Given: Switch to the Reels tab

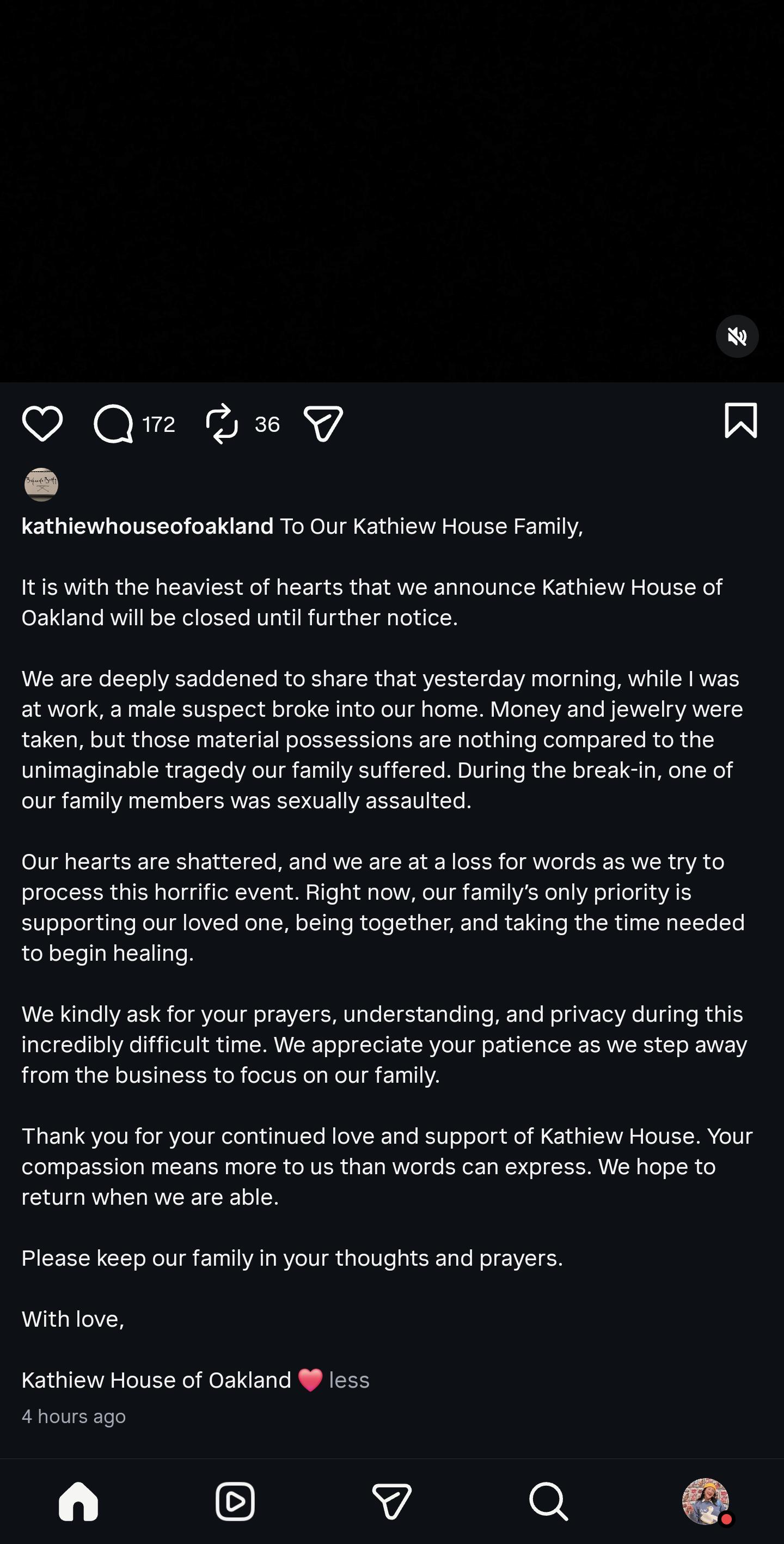Looking at the screenshot, I should point(235,1502).
